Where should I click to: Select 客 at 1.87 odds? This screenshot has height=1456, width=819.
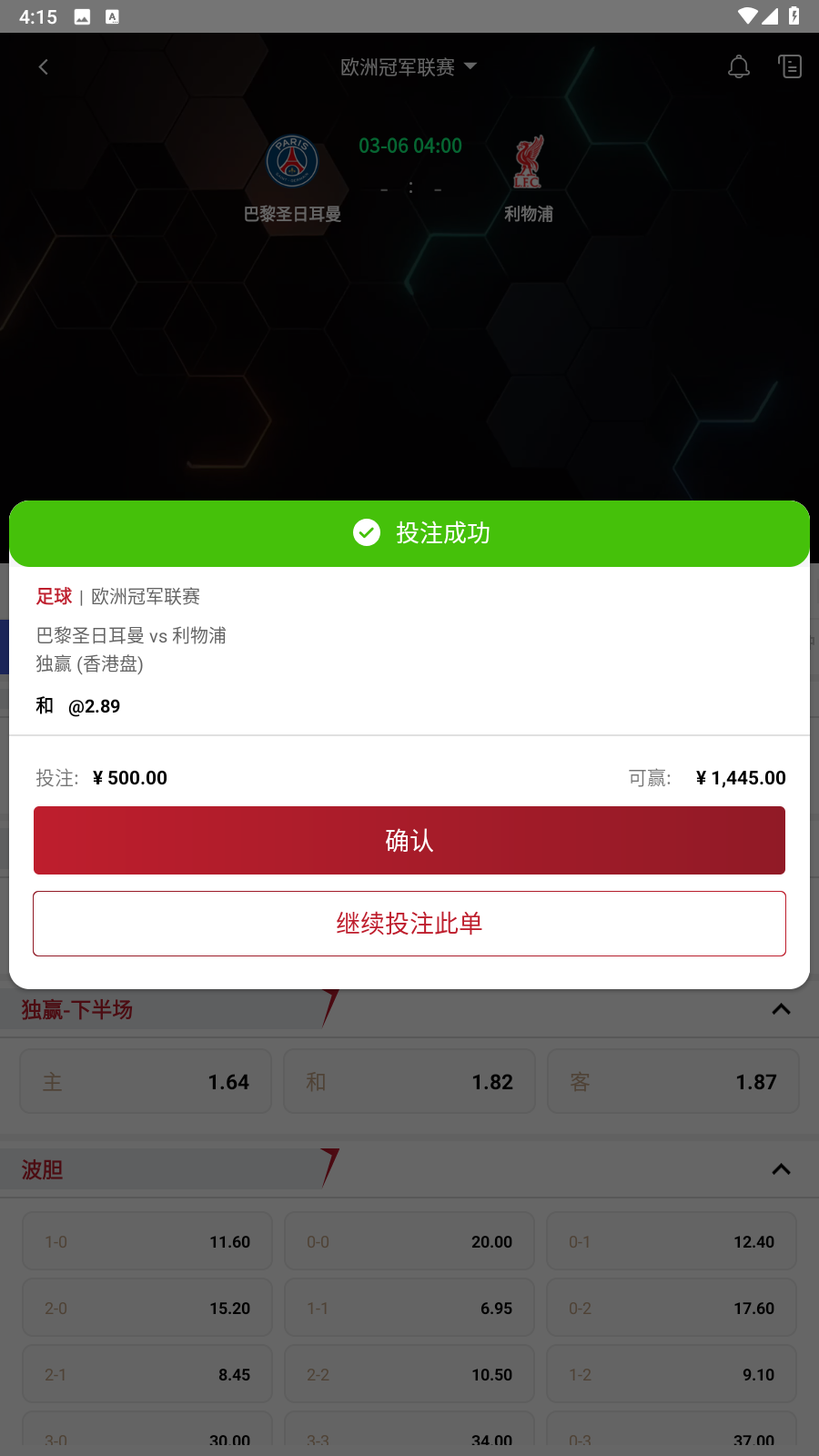point(673,1081)
